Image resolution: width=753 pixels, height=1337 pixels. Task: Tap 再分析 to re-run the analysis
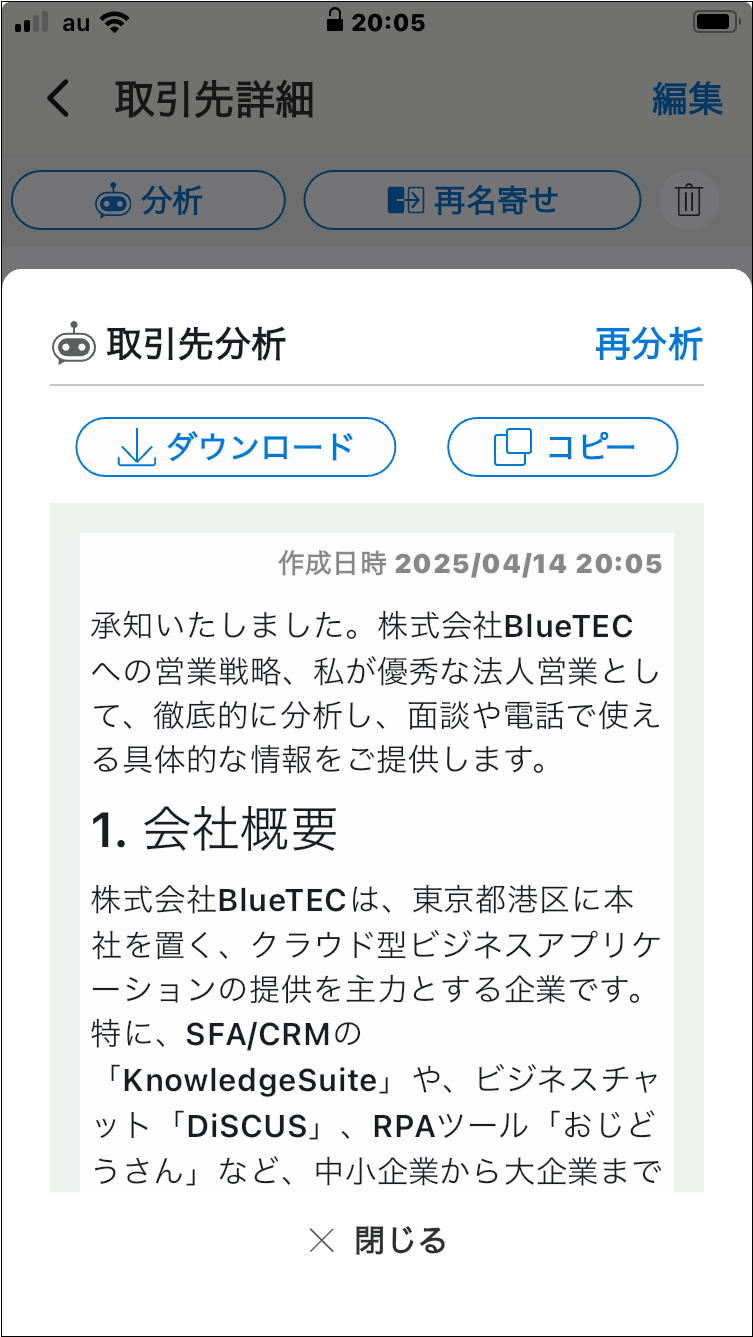[648, 345]
